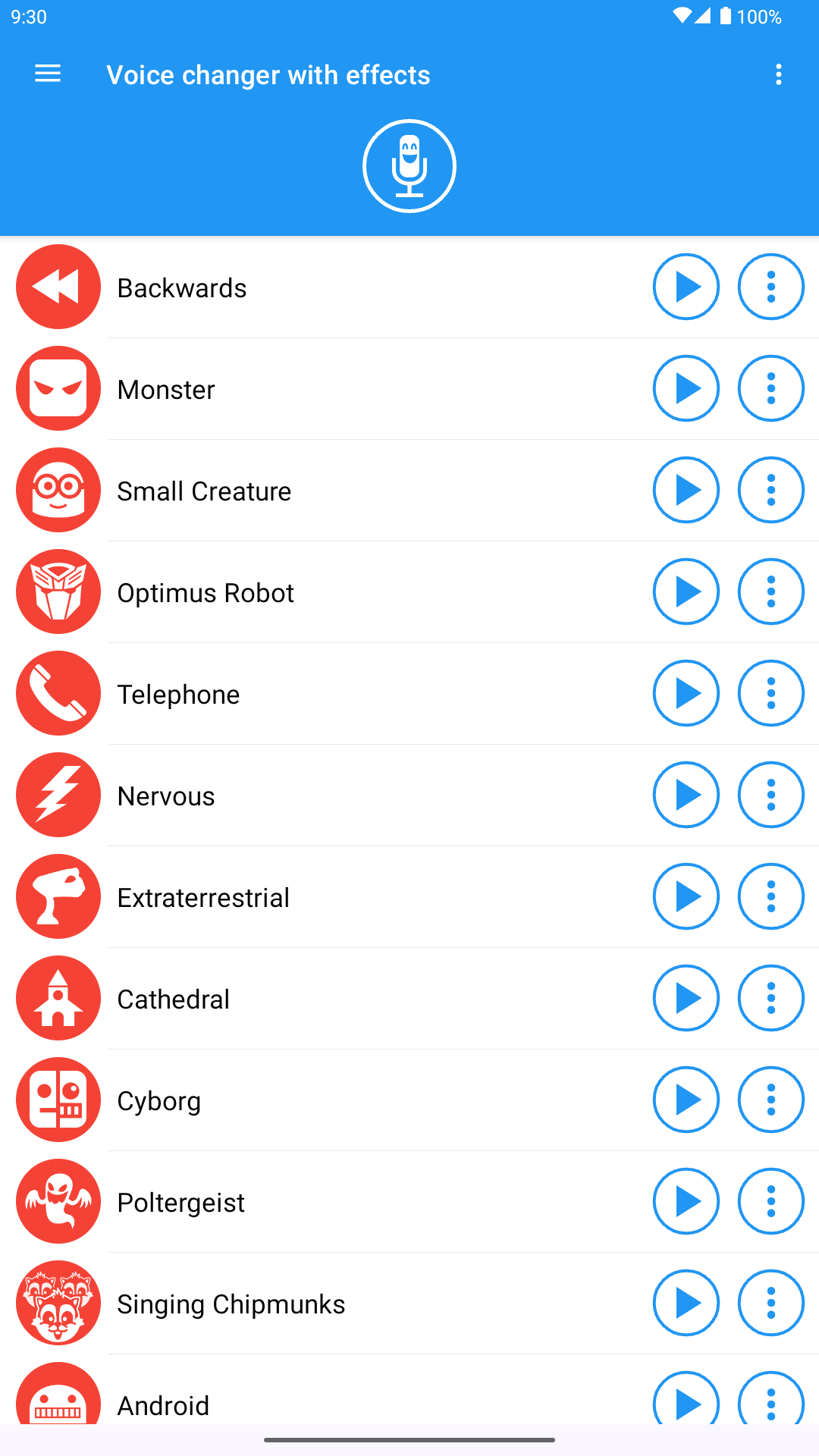Select the Extraterrestrial alien icon
The height and width of the screenshot is (1456, 819).
point(58,896)
